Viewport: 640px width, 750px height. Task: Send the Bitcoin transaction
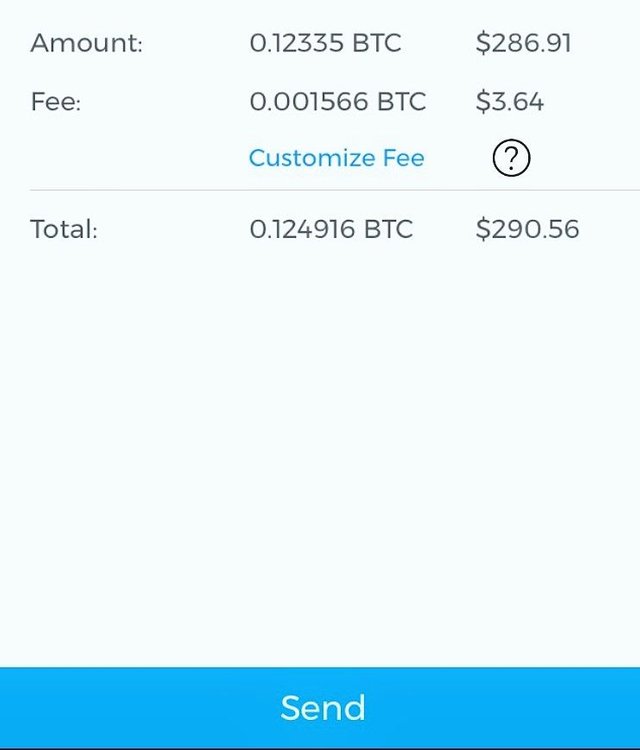(320, 708)
